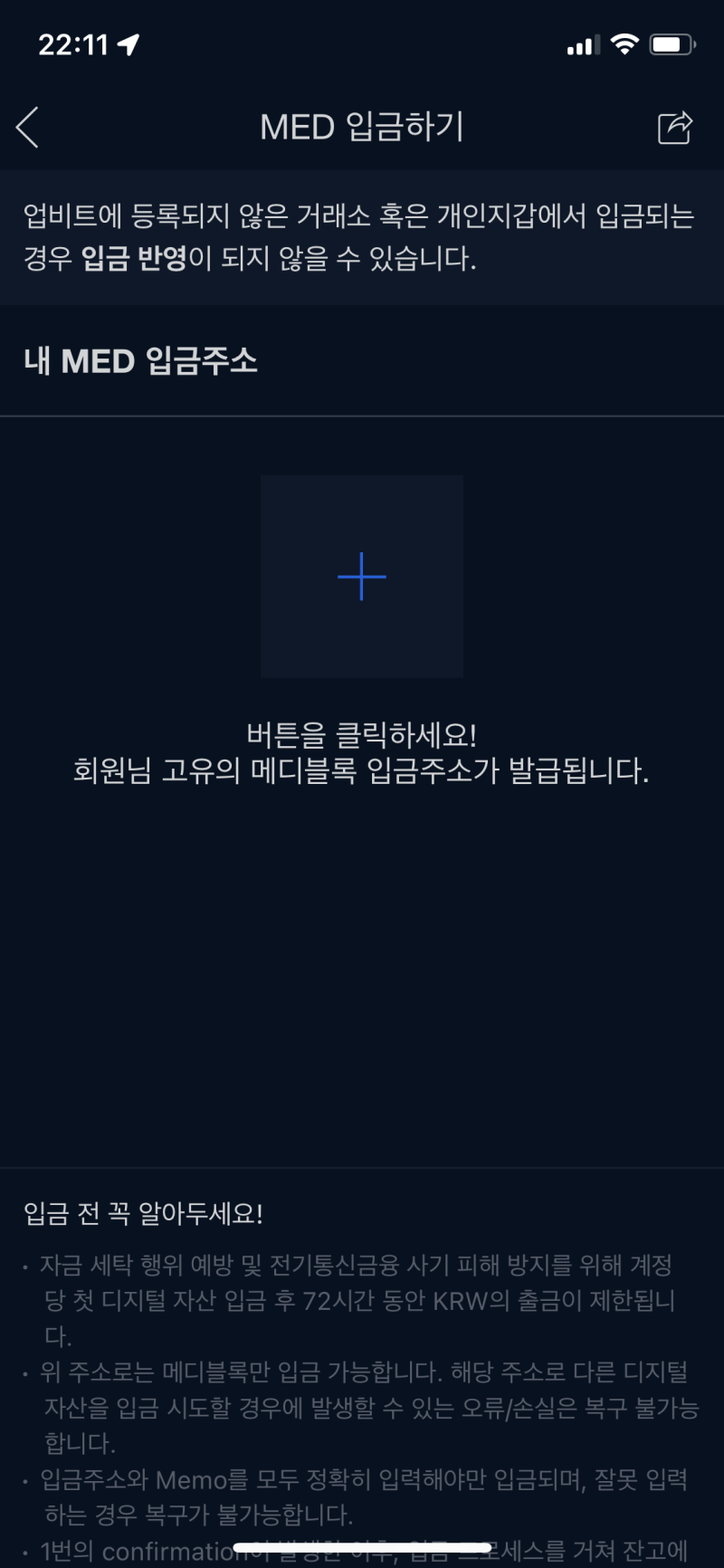Tap the blue plus to generate deposit address
The width and height of the screenshot is (724, 1568).
[x=361, y=576]
